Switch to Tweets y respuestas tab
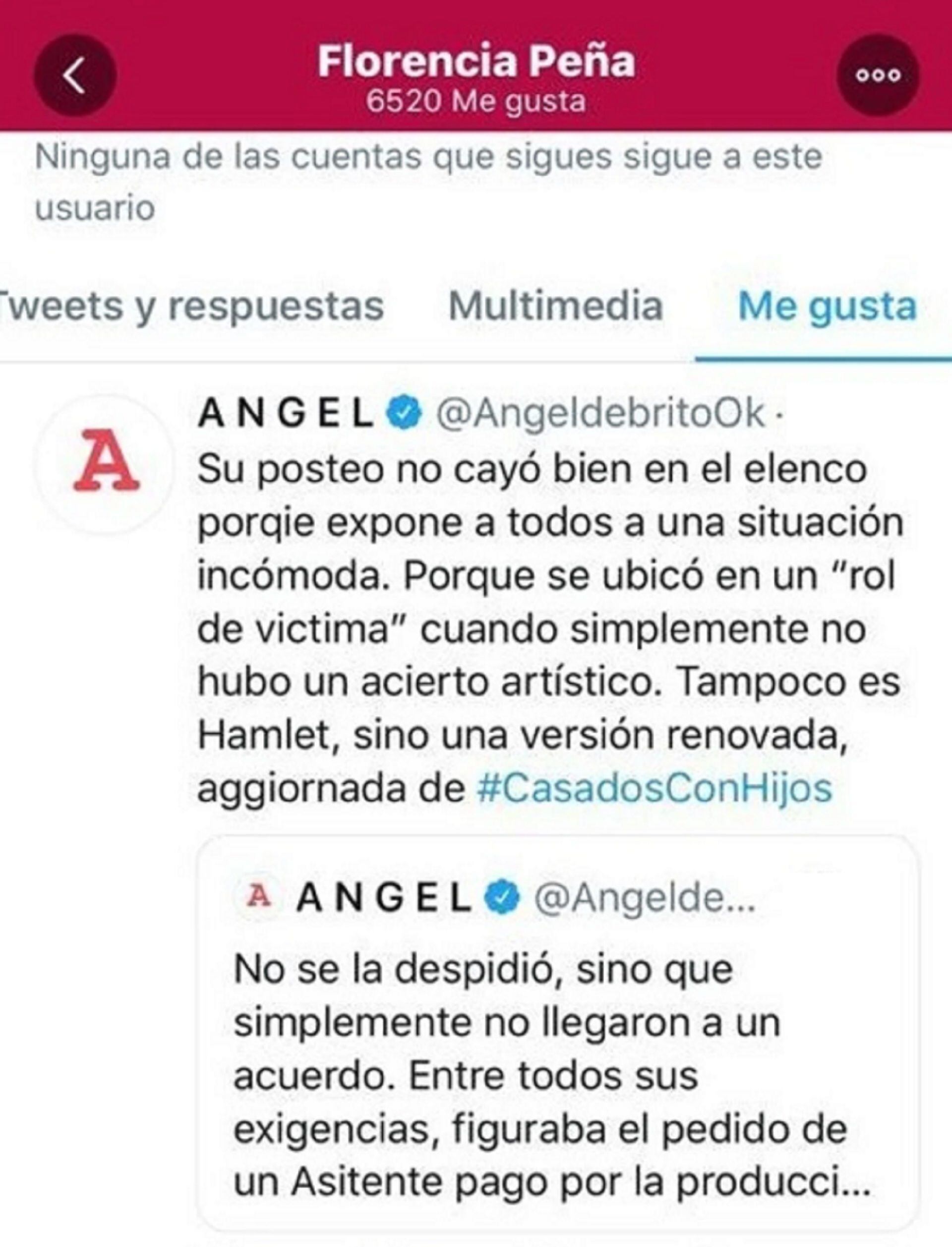 coord(191,307)
